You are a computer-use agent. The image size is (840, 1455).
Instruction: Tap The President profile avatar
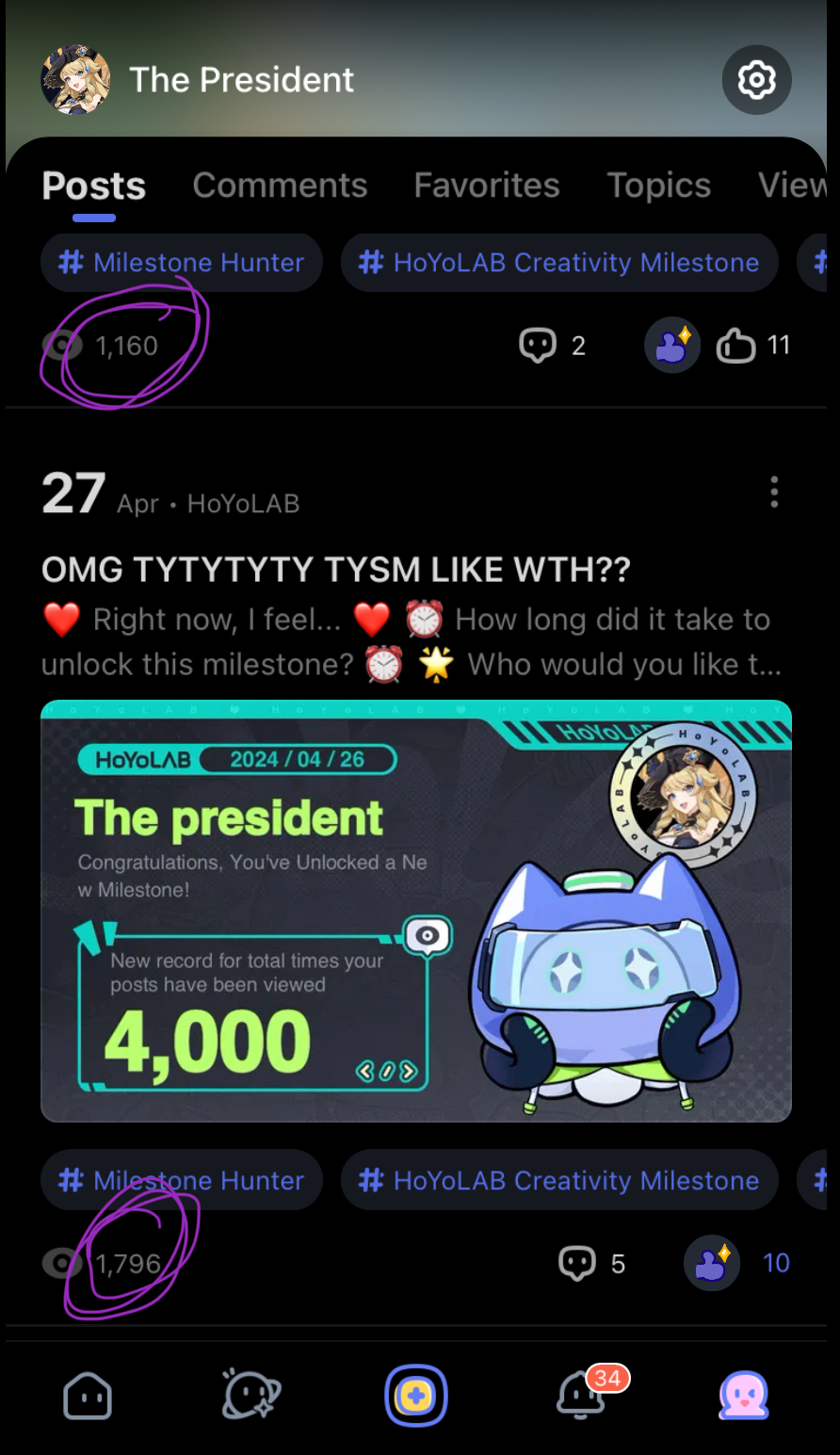click(x=75, y=80)
